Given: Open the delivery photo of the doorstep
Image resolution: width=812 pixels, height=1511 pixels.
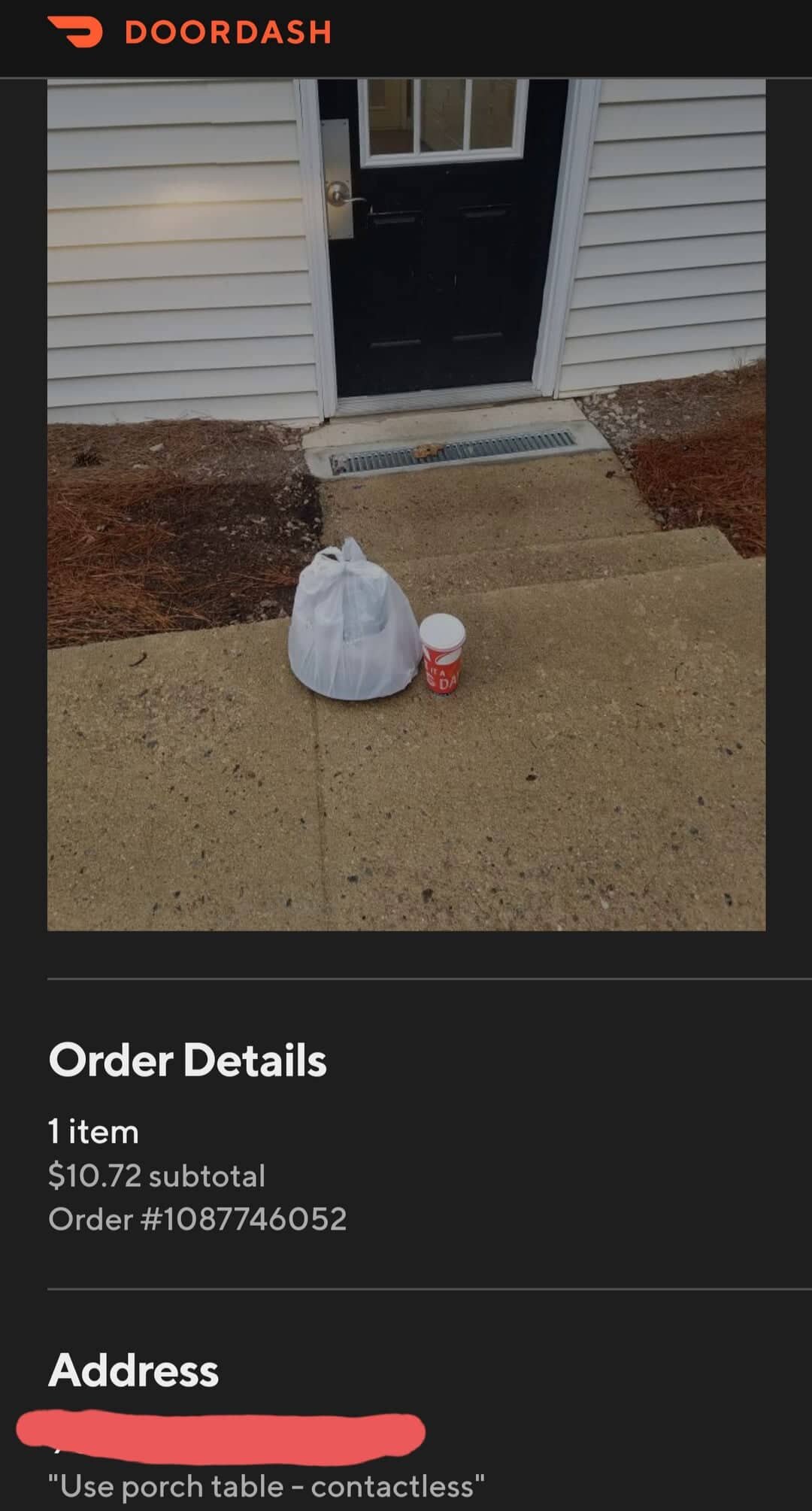Looking at the screenshot, I should click(x=406, y=504).
